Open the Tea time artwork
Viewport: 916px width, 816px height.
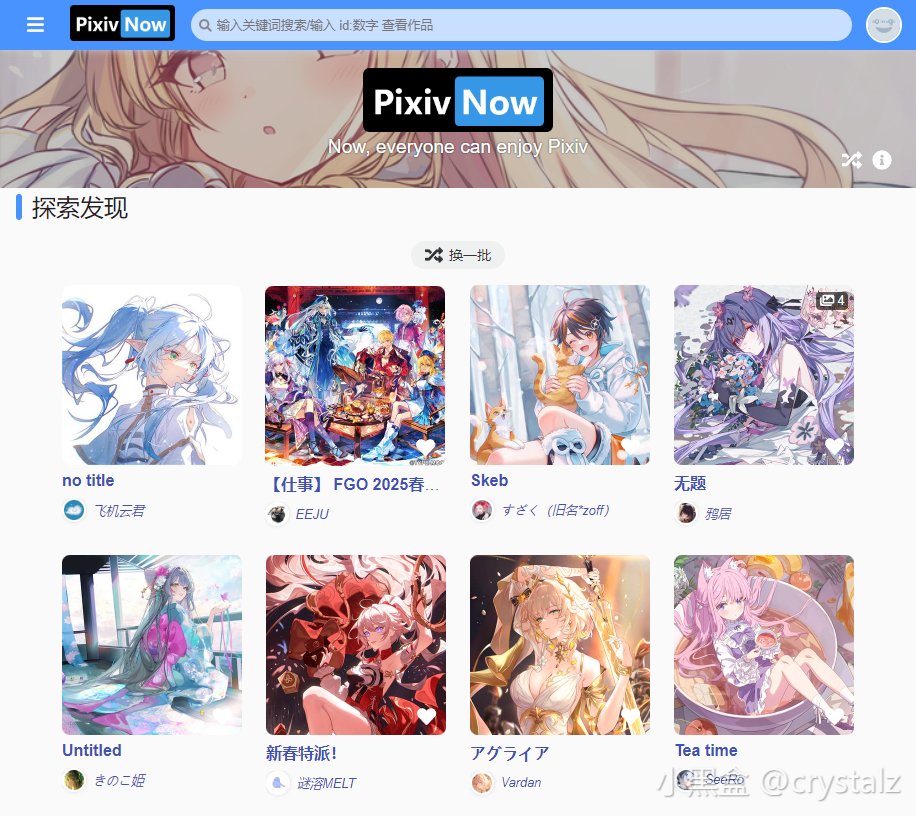(764, 645)
